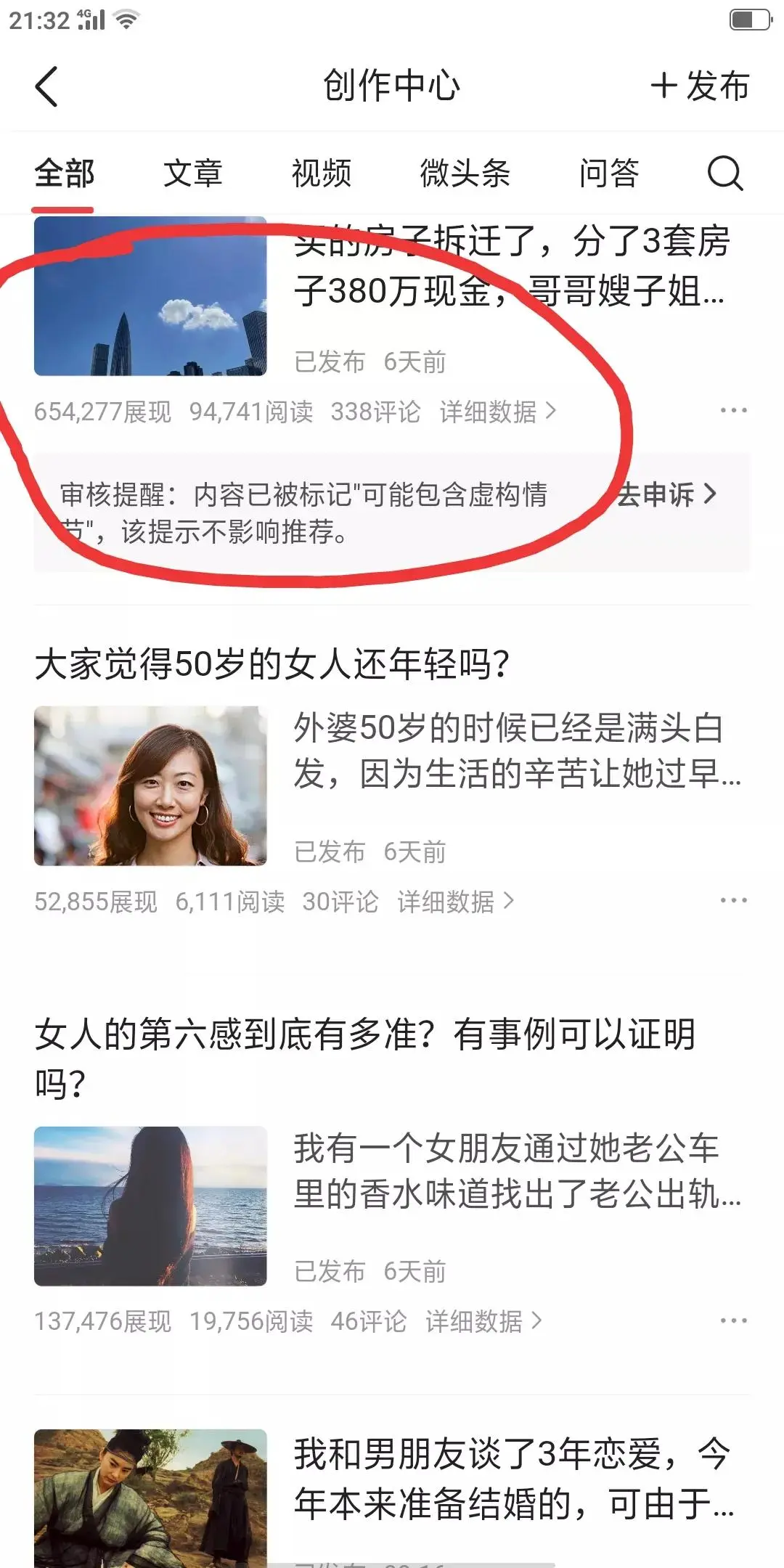Viewport: 784px width, 1568px height.
Task: View 详细数据 for the 52,855展现 post
Action: 455,902
